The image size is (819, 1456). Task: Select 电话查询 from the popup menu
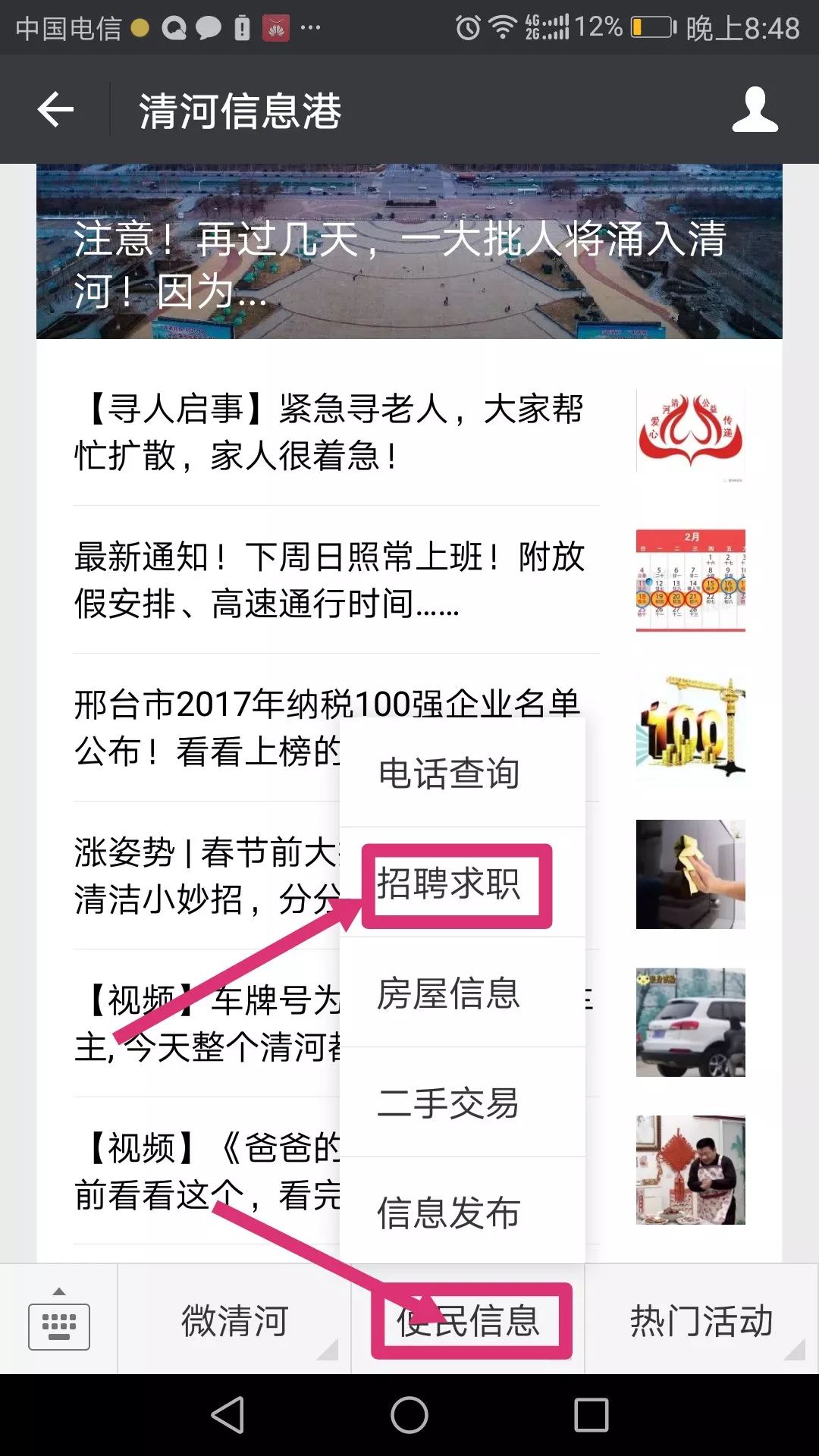point(463,773)
